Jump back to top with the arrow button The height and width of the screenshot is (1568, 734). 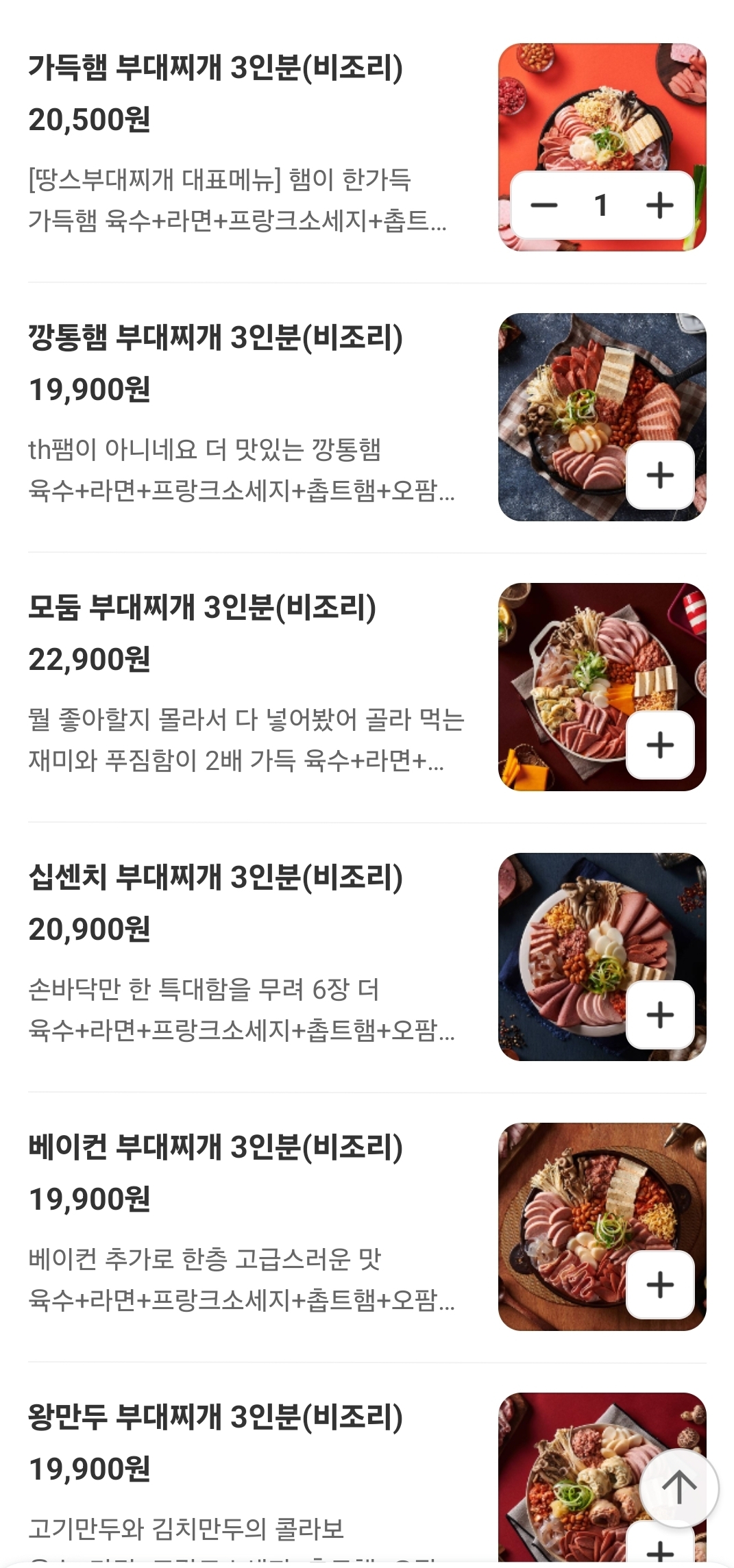coord(678,1487)
